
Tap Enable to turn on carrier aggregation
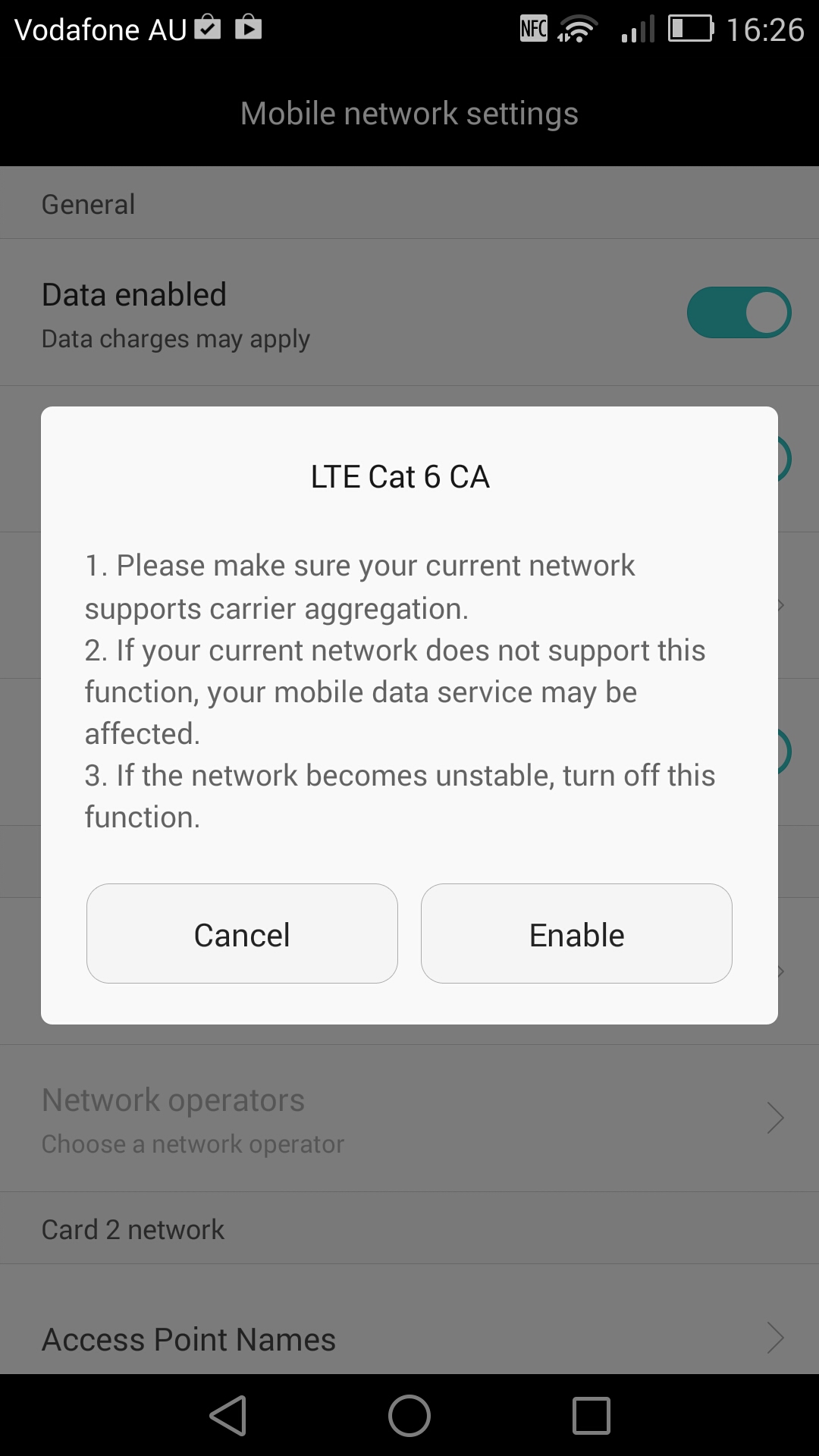576,934
